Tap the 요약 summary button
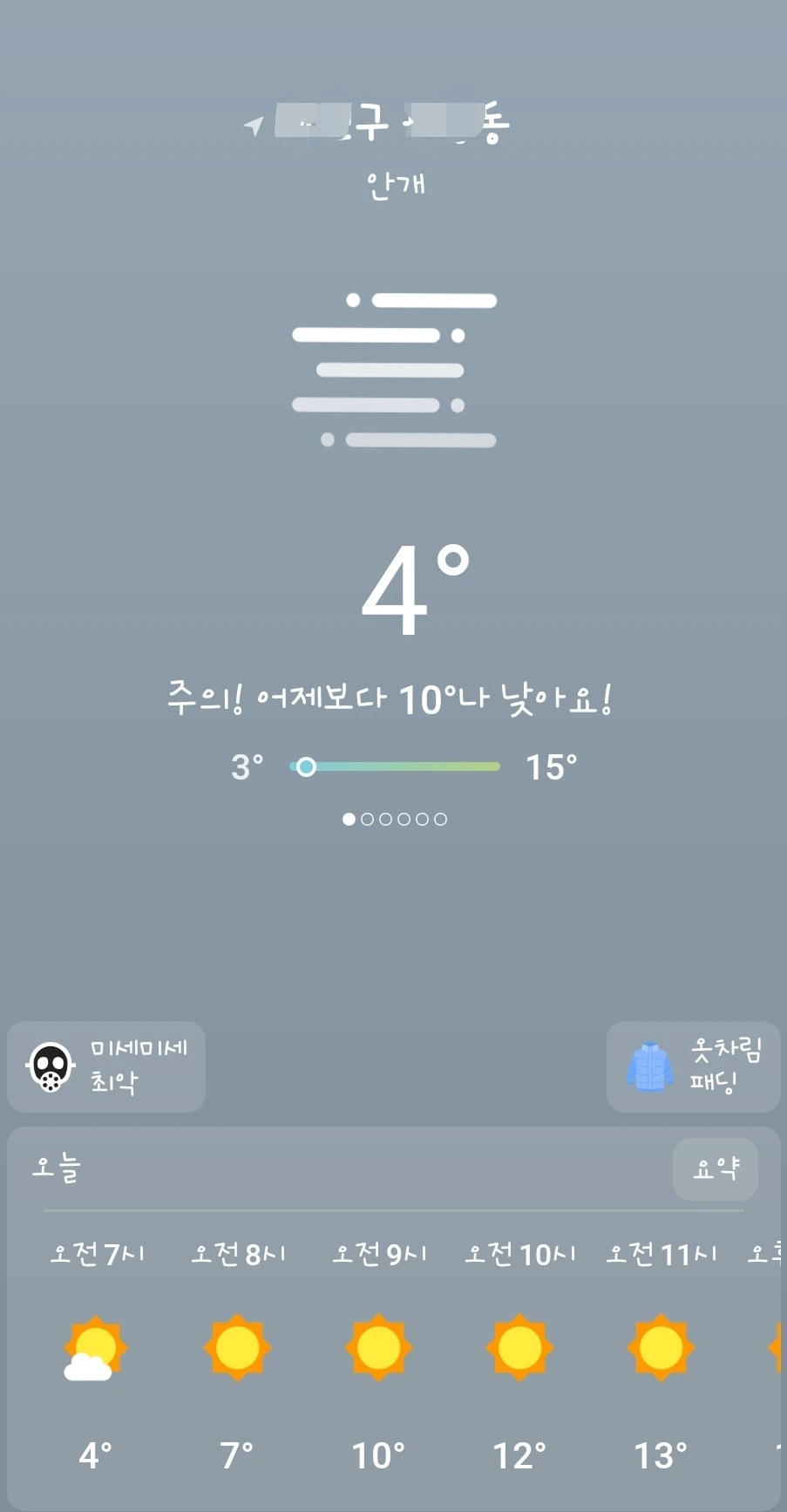This screenshot has height=1512, width=787. pyautogui.click(x=715, y=1168)
